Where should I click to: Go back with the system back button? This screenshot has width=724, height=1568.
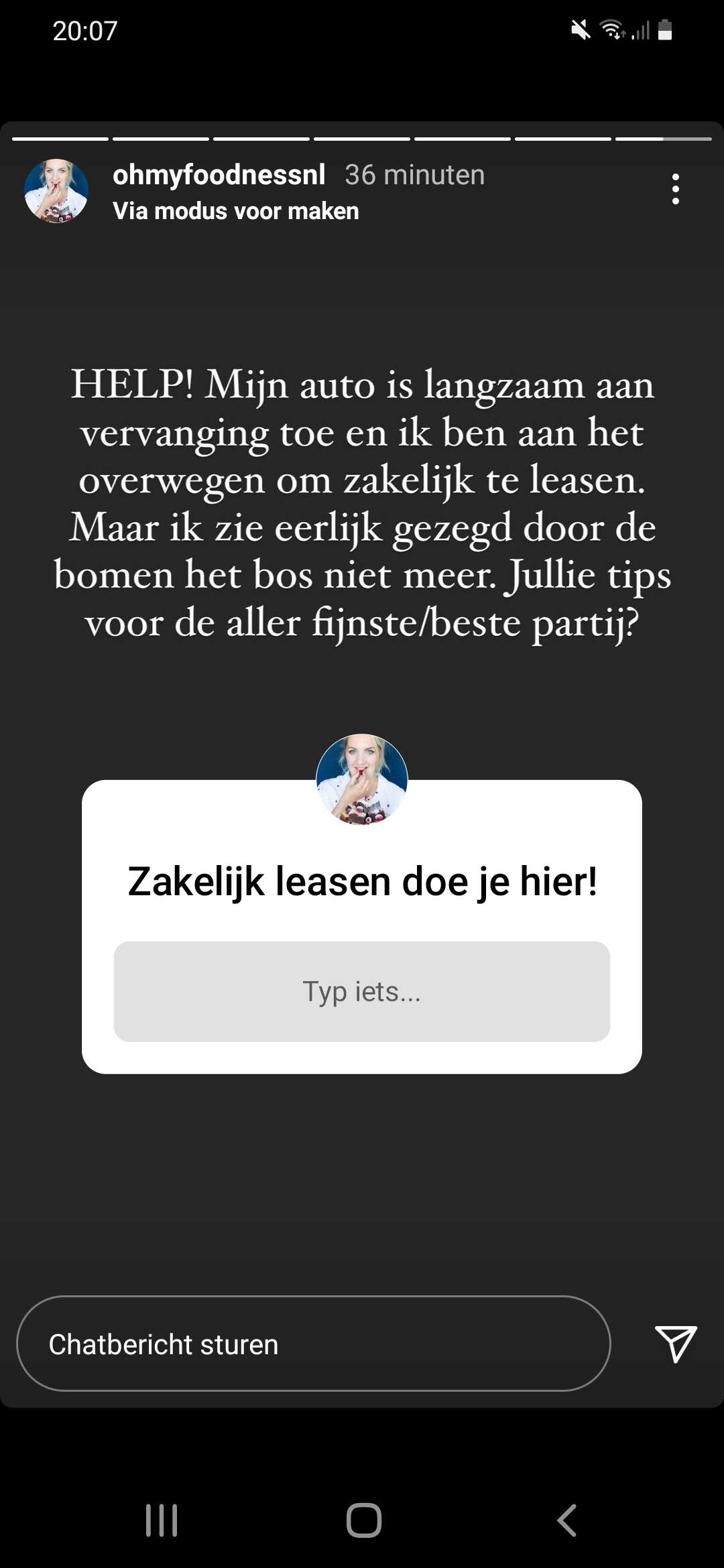click(566, 1520)
